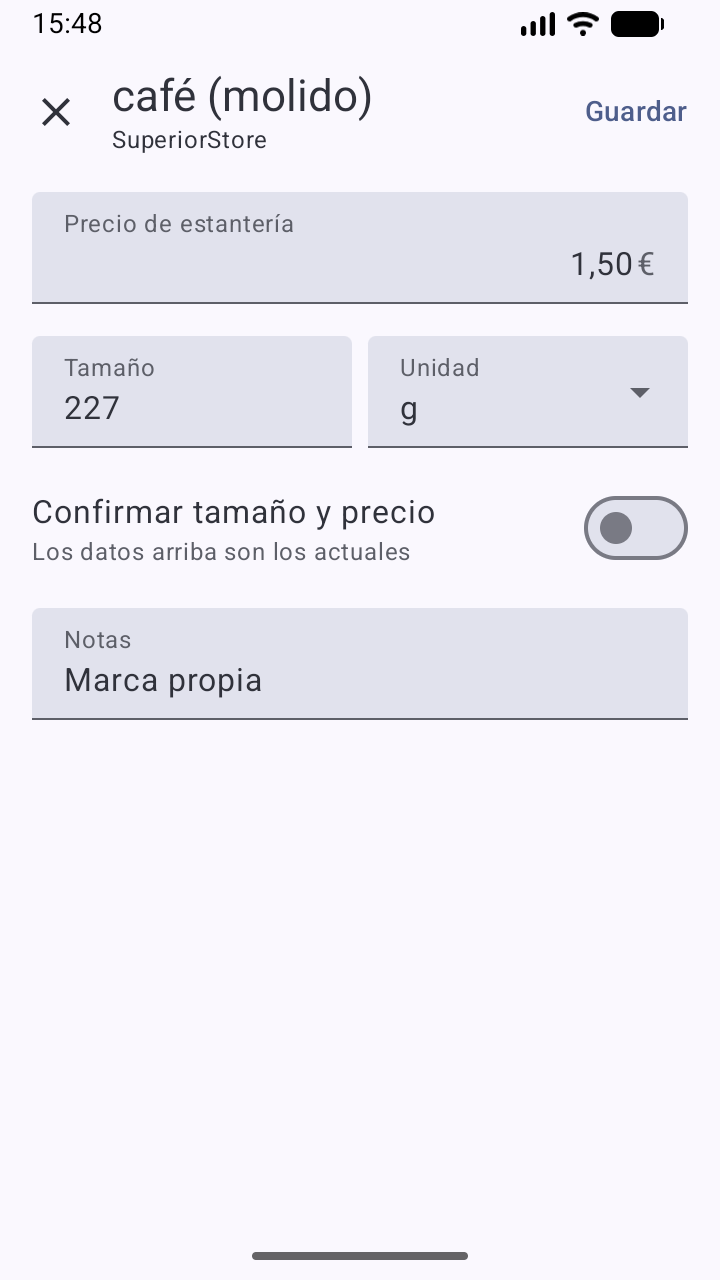Open the Unidad dropdown
720x1280 pixels.
point(528,392)
